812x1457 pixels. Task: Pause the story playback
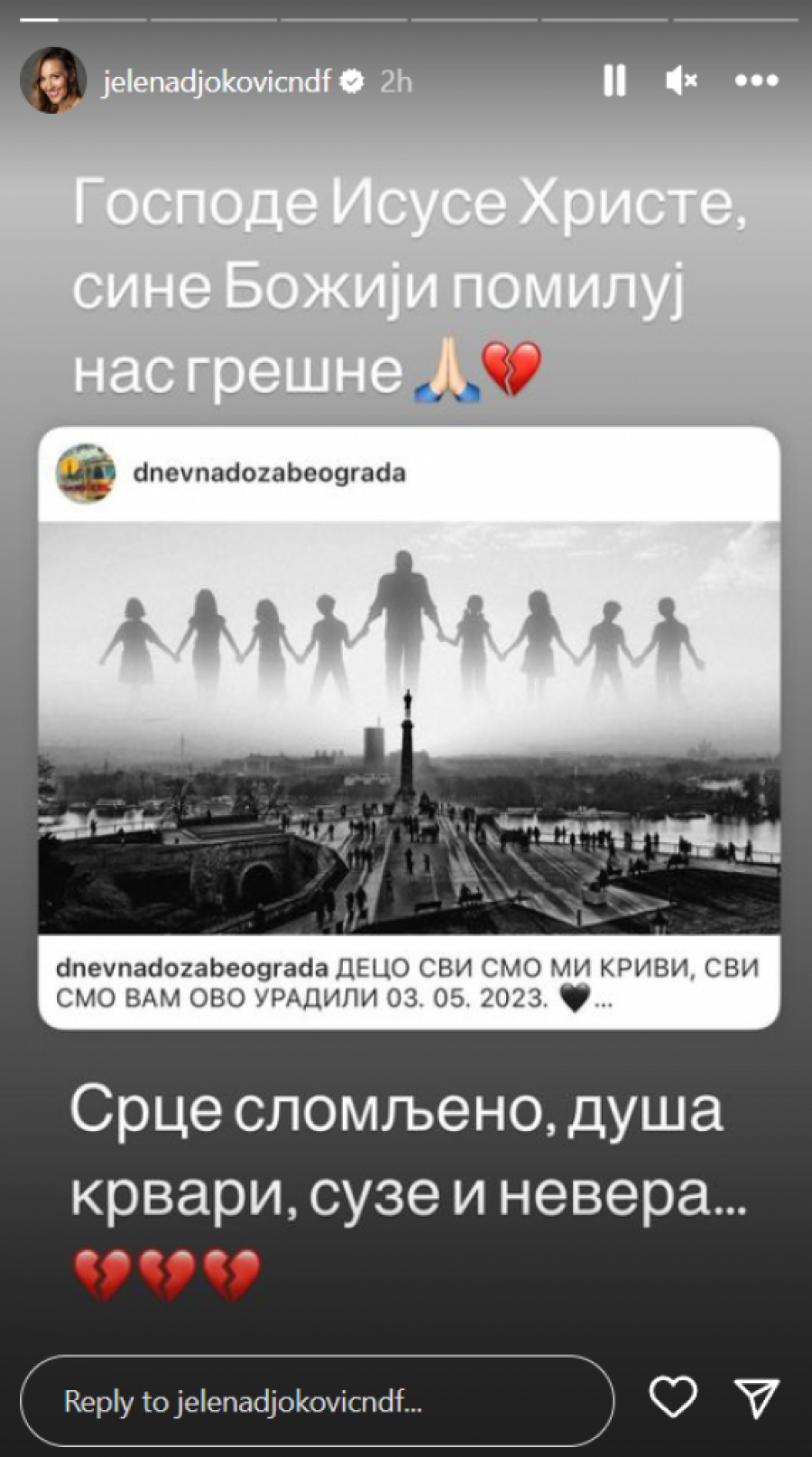614,81
